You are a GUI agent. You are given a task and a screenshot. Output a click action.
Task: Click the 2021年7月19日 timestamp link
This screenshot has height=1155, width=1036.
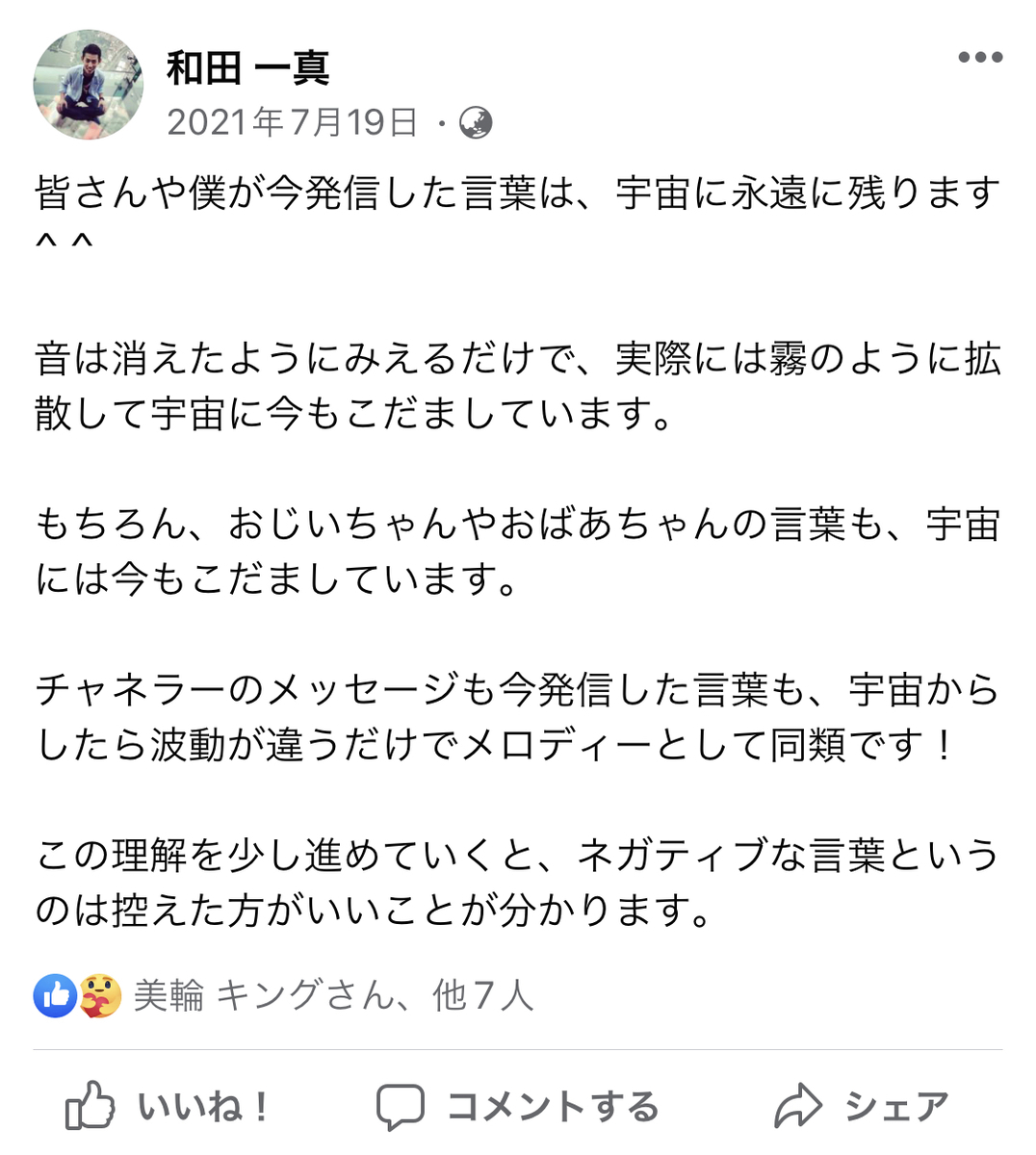point(294,122)
